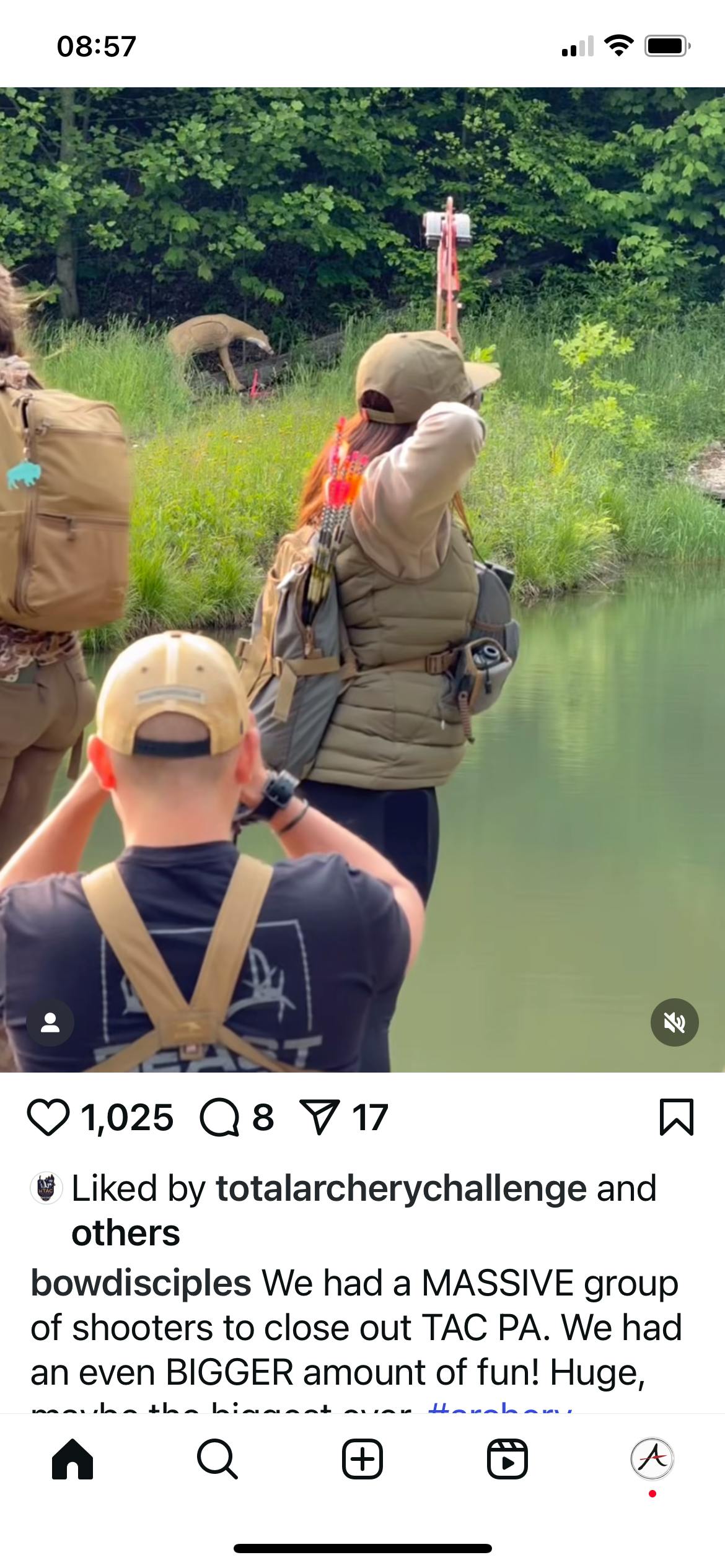The width and height of the screenshot is (725, 1568).
Task: Open totalarcherychallenge profile from likes
Action: [x=401, y=1188]
